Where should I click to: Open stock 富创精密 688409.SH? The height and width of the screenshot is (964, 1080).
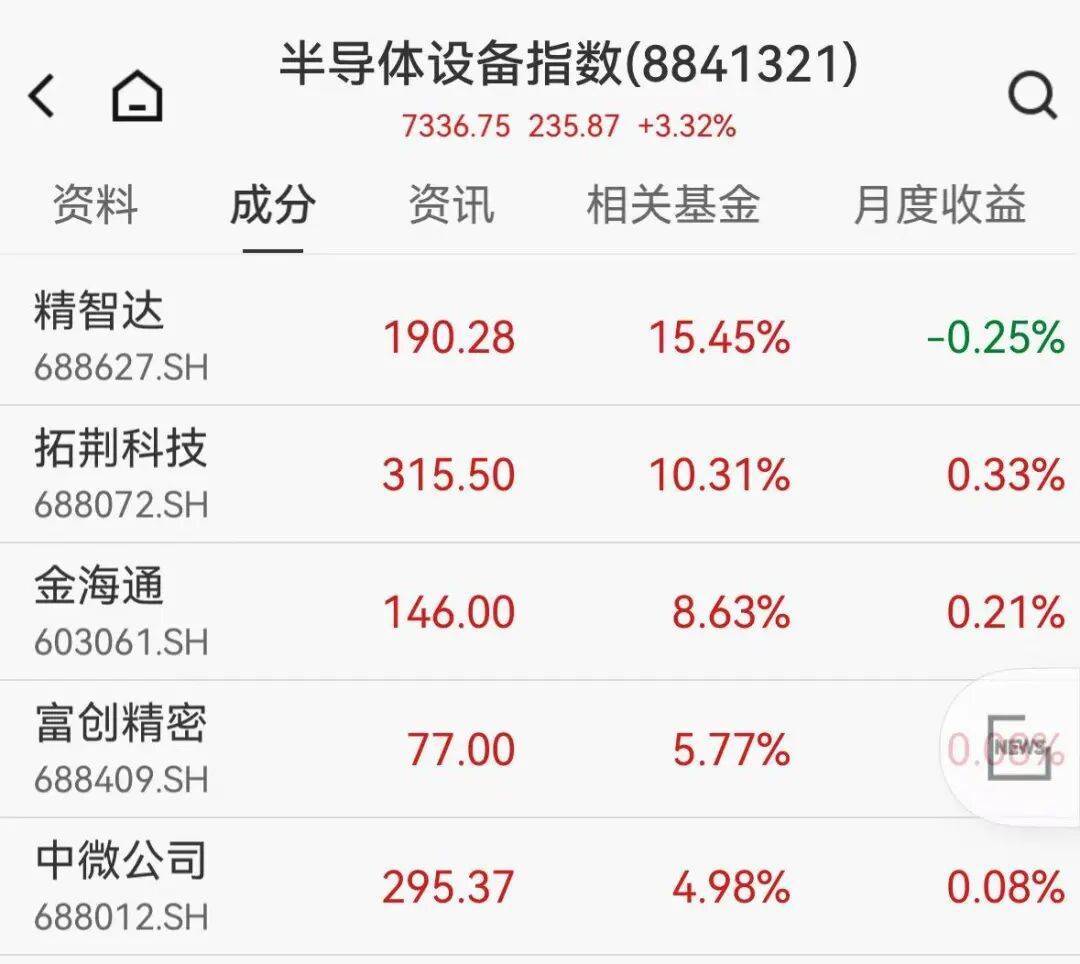coord(120,748)
